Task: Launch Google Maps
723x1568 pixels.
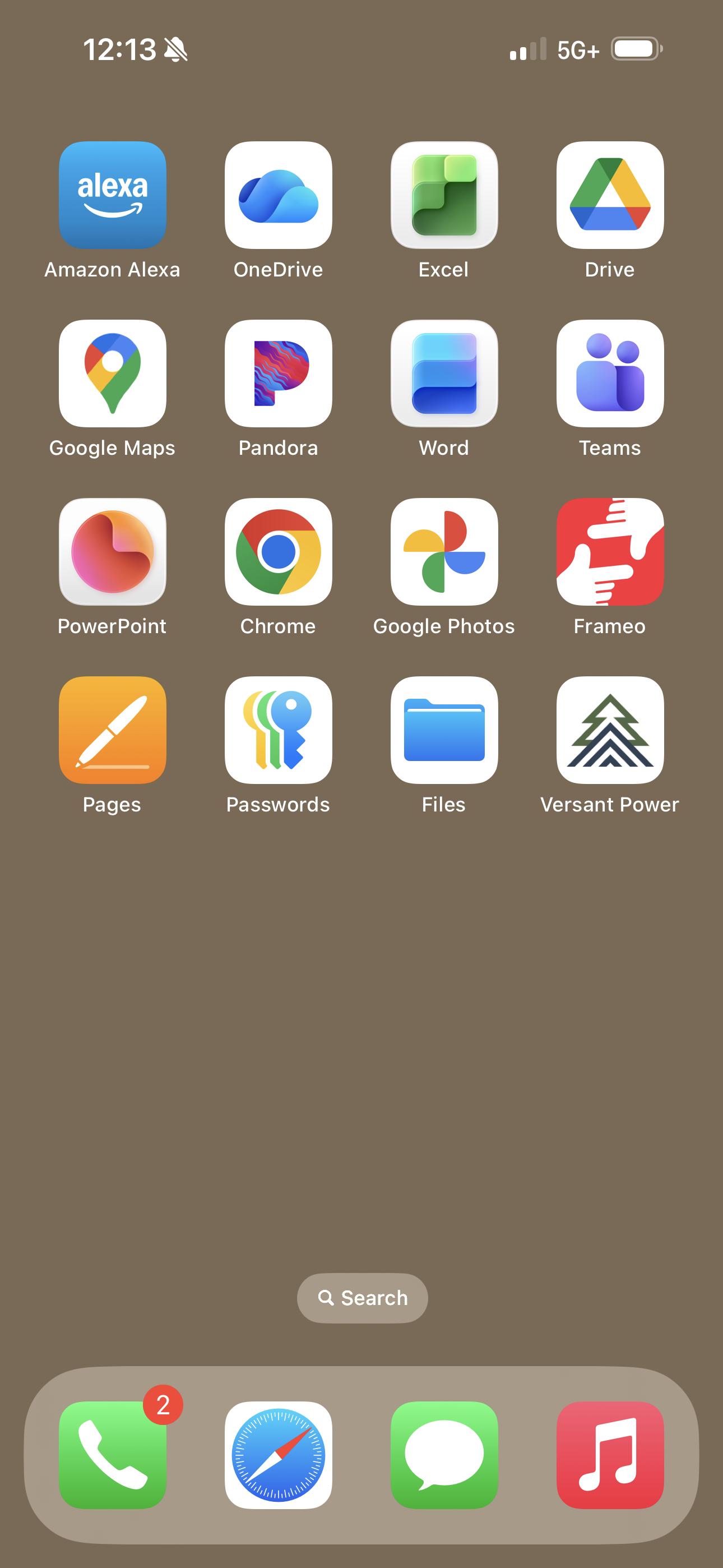Action: pyautogui.click(x=113, y=373)
